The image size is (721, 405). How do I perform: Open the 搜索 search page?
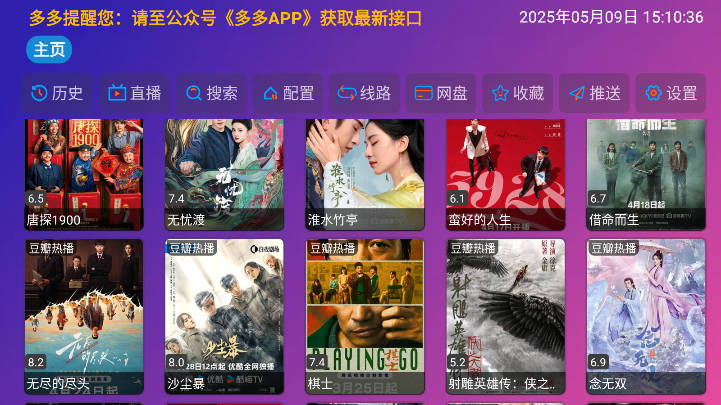[x=211, y=93]
